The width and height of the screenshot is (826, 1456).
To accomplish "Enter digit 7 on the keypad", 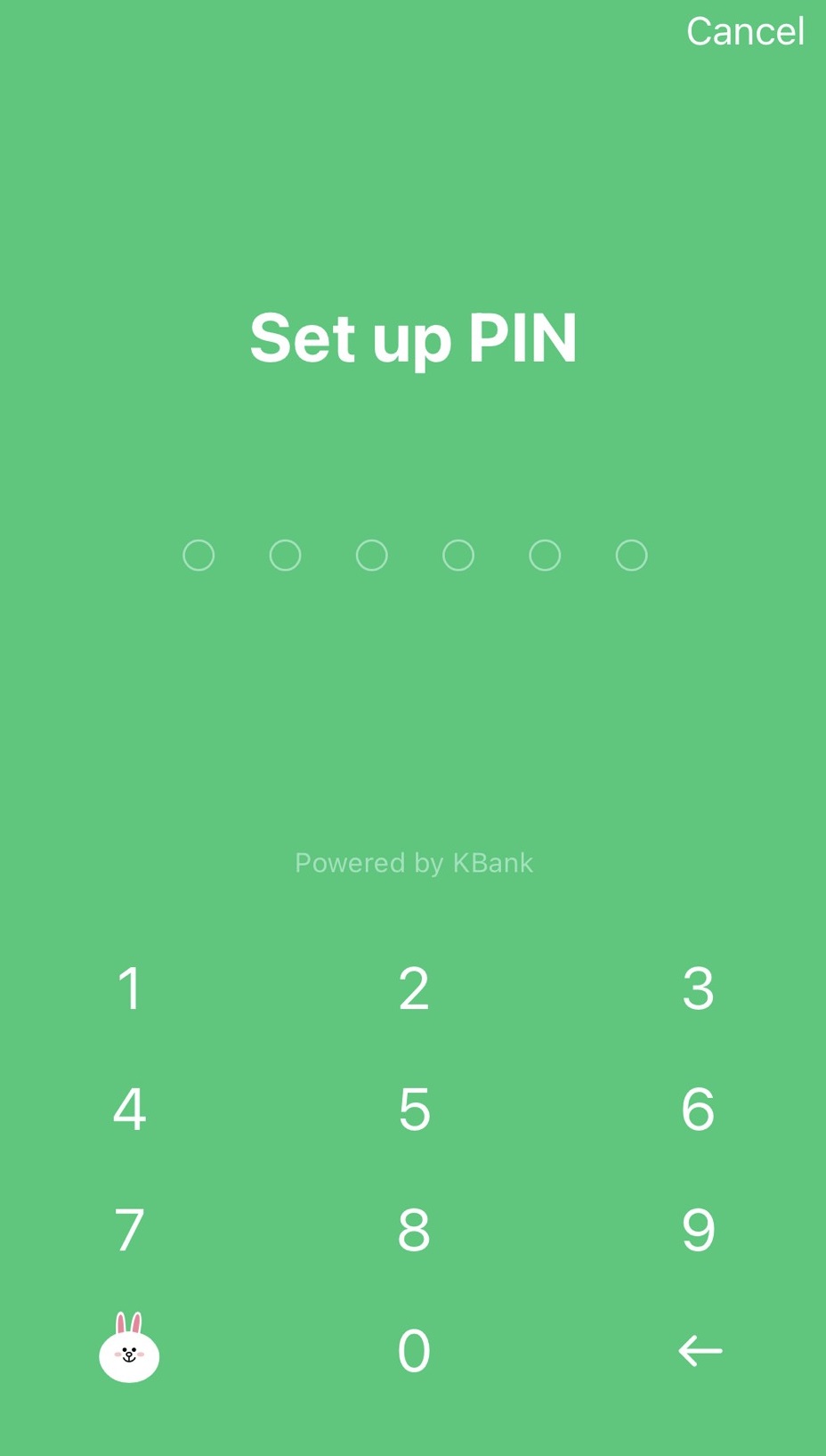I will tap(130, 1230).
